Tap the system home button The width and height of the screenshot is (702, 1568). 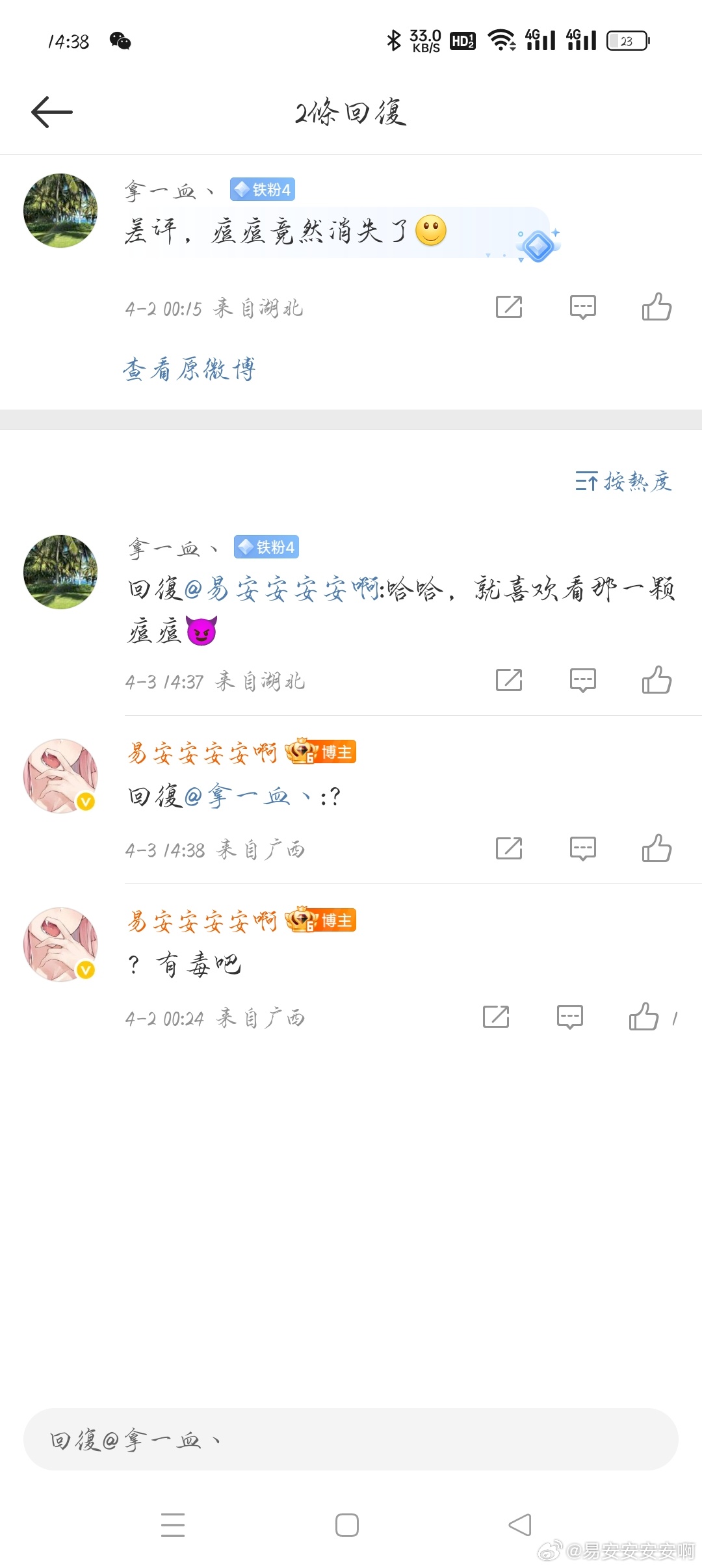point(347,1524)
